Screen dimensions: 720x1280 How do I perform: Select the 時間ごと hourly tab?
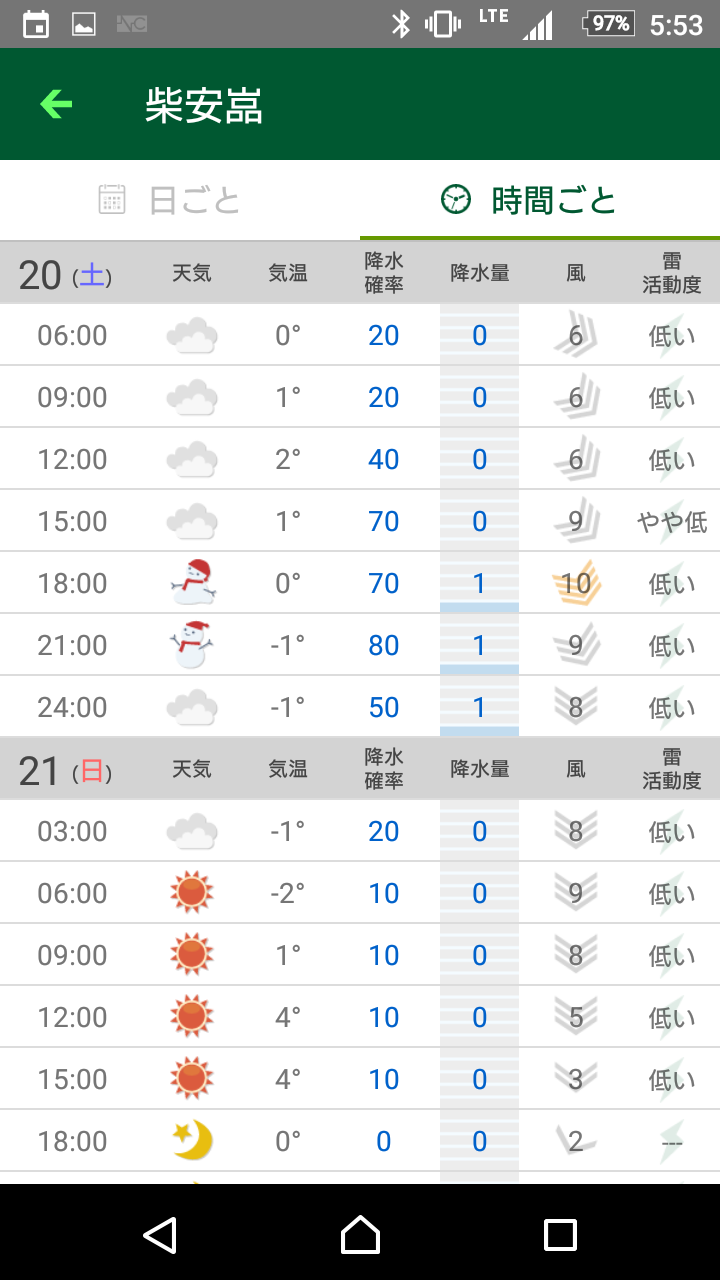tap(540, 200)
